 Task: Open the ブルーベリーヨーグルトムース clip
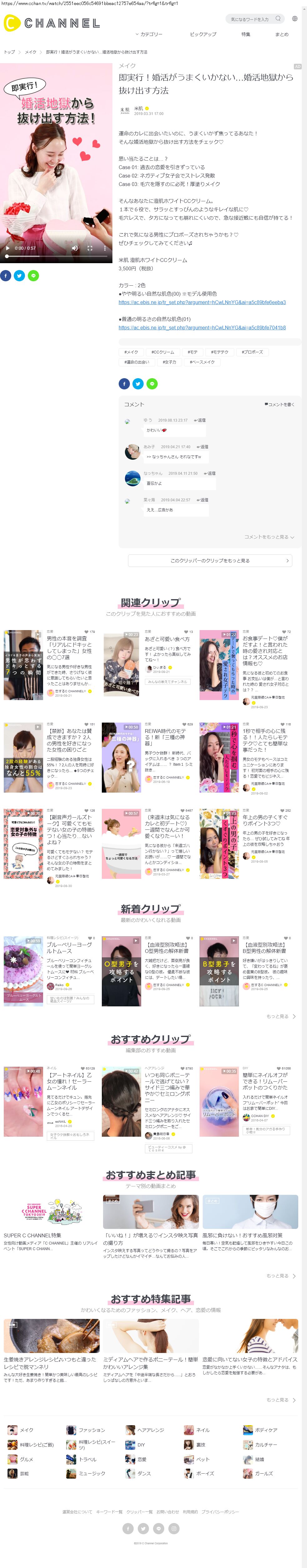pyautogui.click(x=69, y=948)
